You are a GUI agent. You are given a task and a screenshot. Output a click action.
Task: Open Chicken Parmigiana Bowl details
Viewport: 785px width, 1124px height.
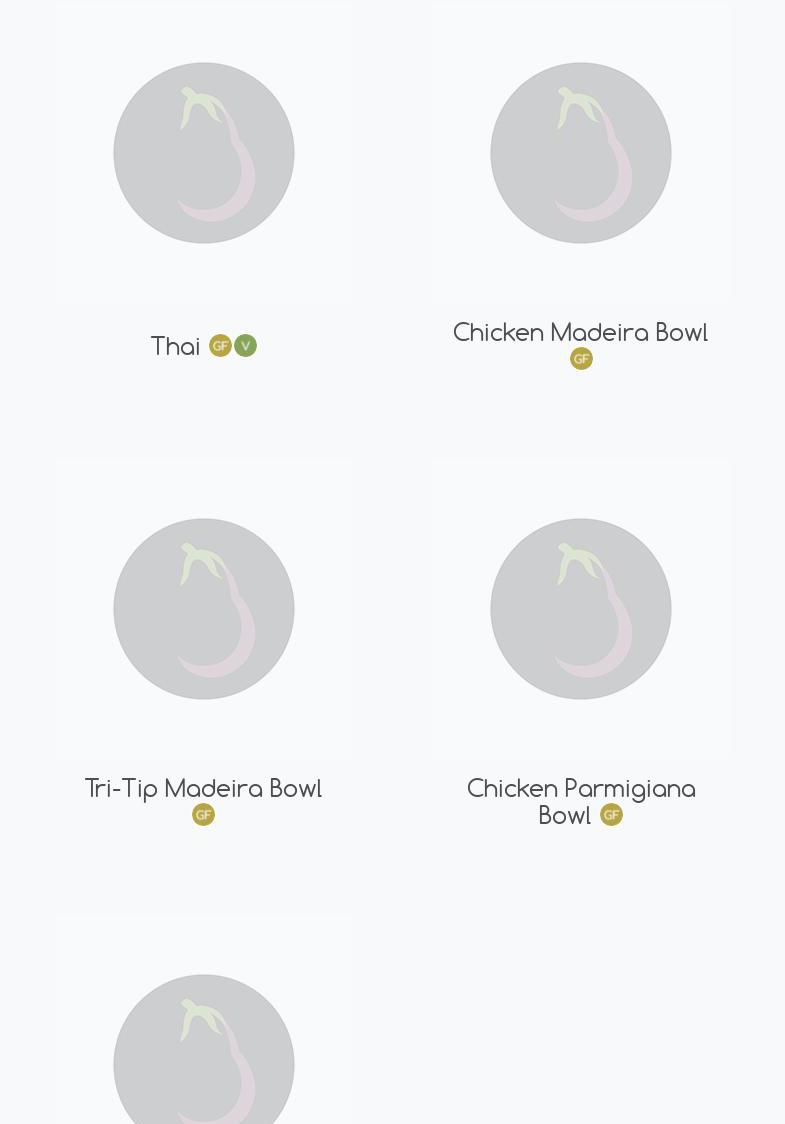click(x=580, y=789)
